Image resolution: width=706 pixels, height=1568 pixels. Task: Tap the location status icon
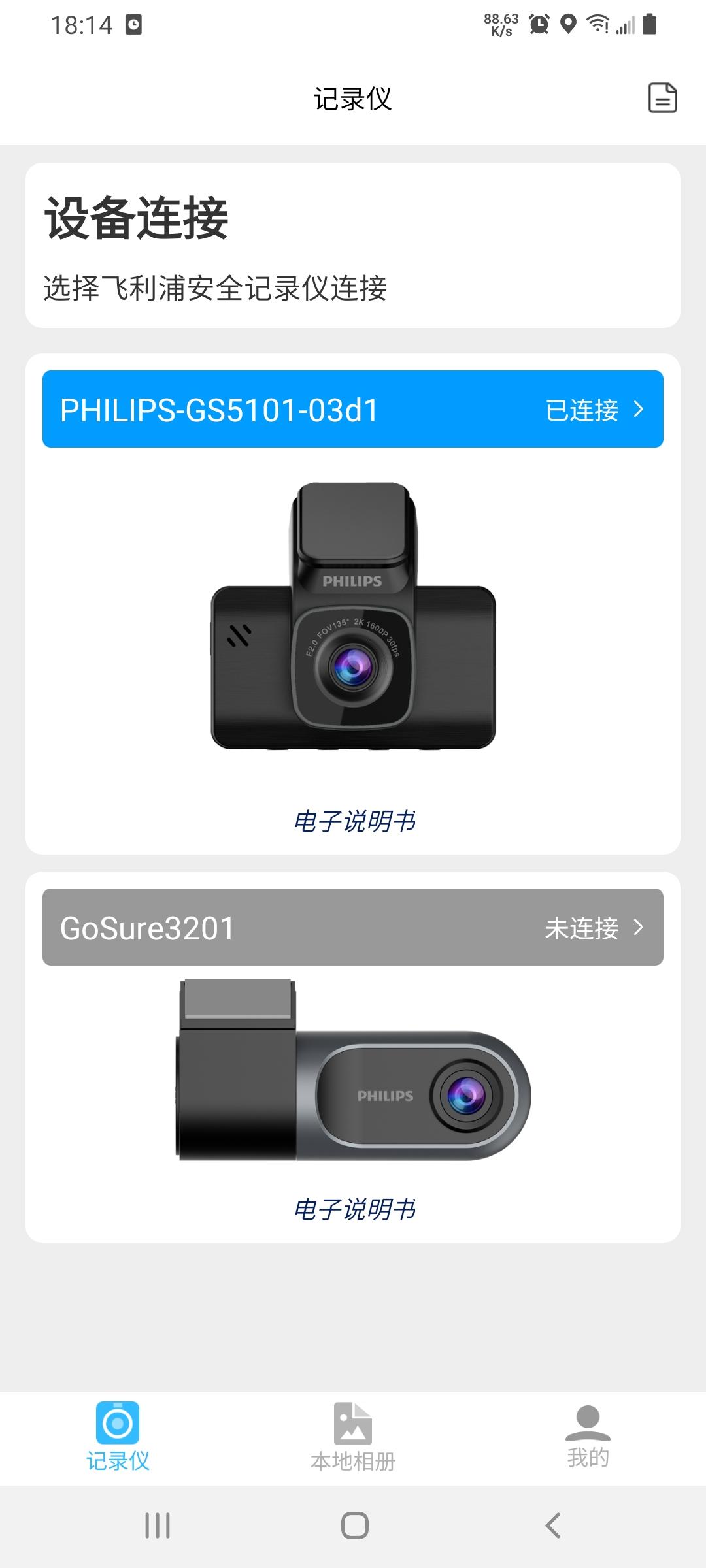568,23
